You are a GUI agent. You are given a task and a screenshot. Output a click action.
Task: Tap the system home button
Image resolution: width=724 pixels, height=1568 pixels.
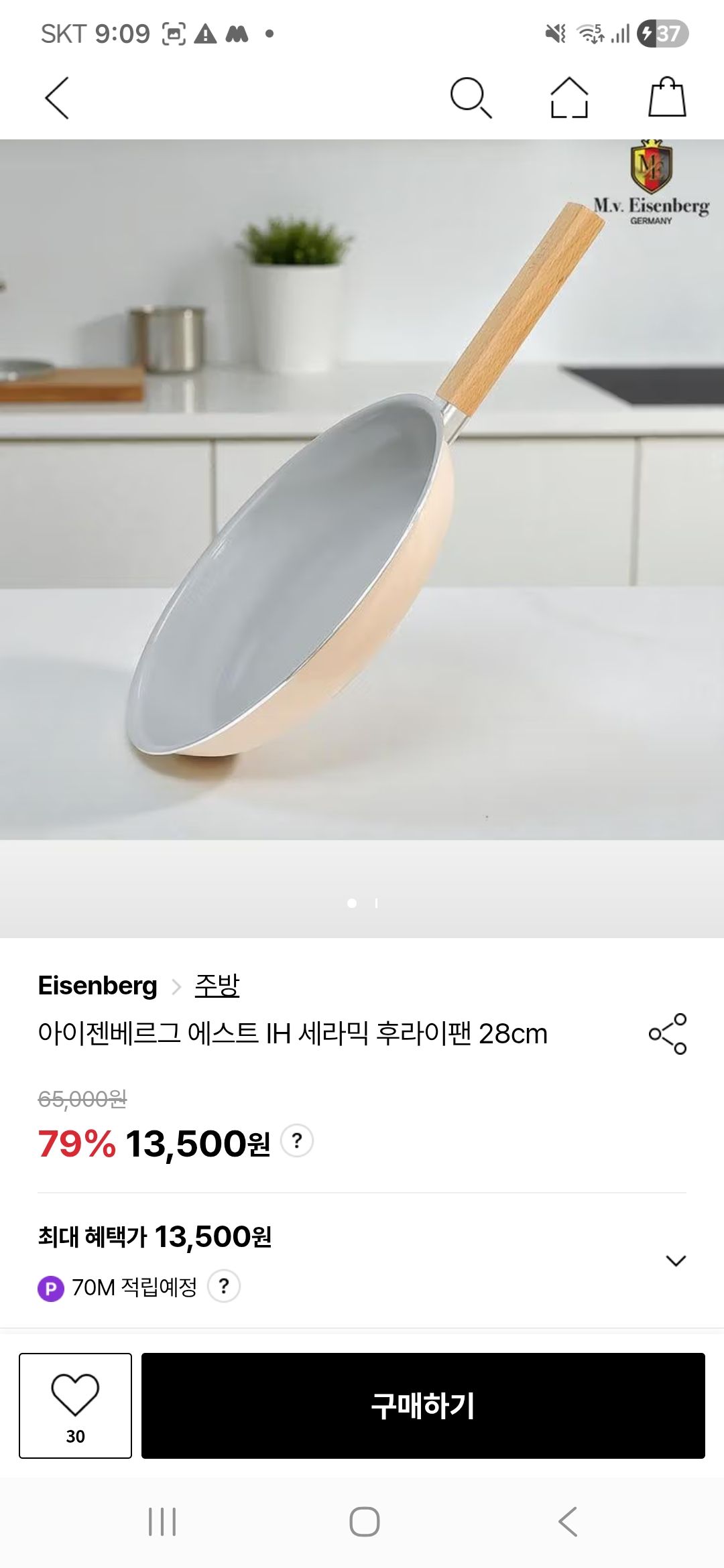click(364, 1521)
